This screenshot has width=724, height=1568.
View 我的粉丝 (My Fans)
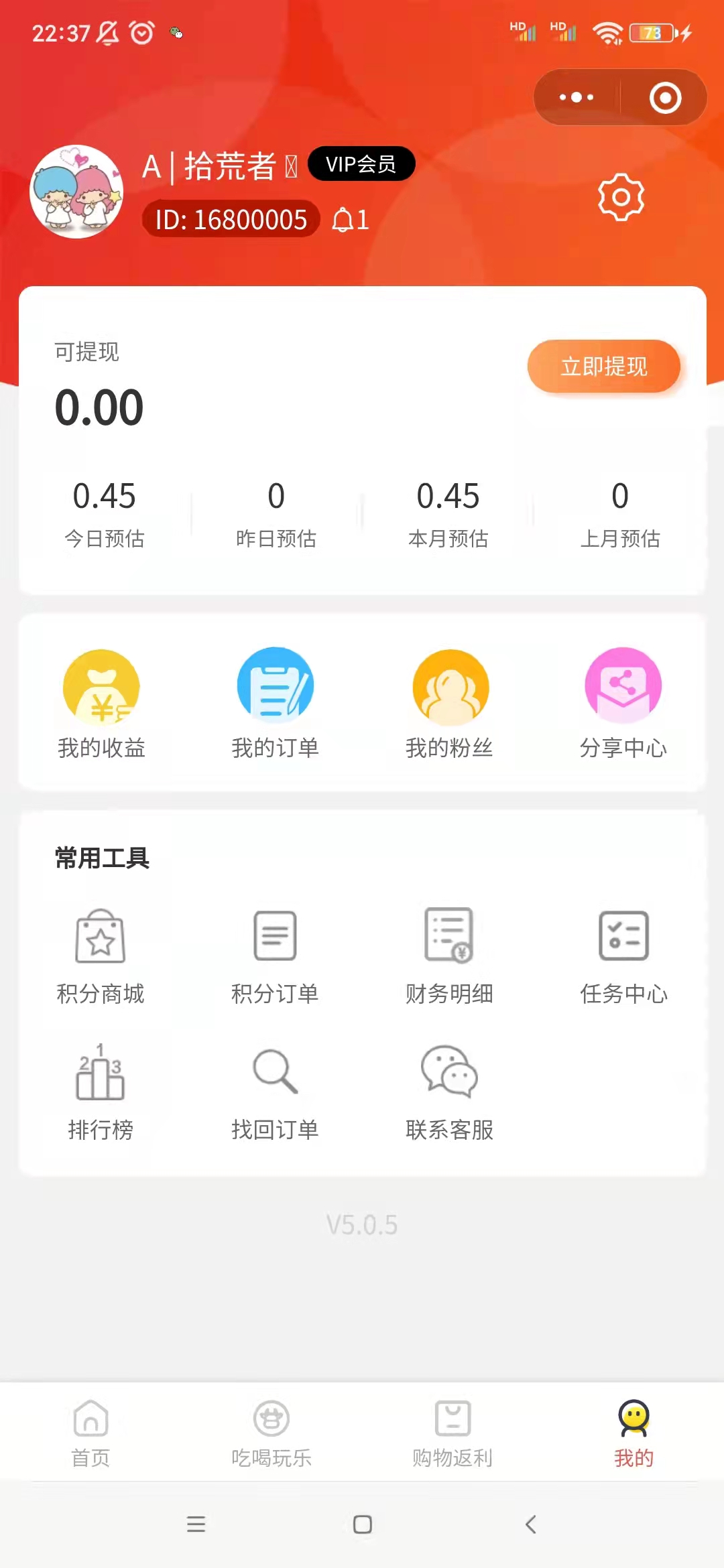[x=449, y=704]
